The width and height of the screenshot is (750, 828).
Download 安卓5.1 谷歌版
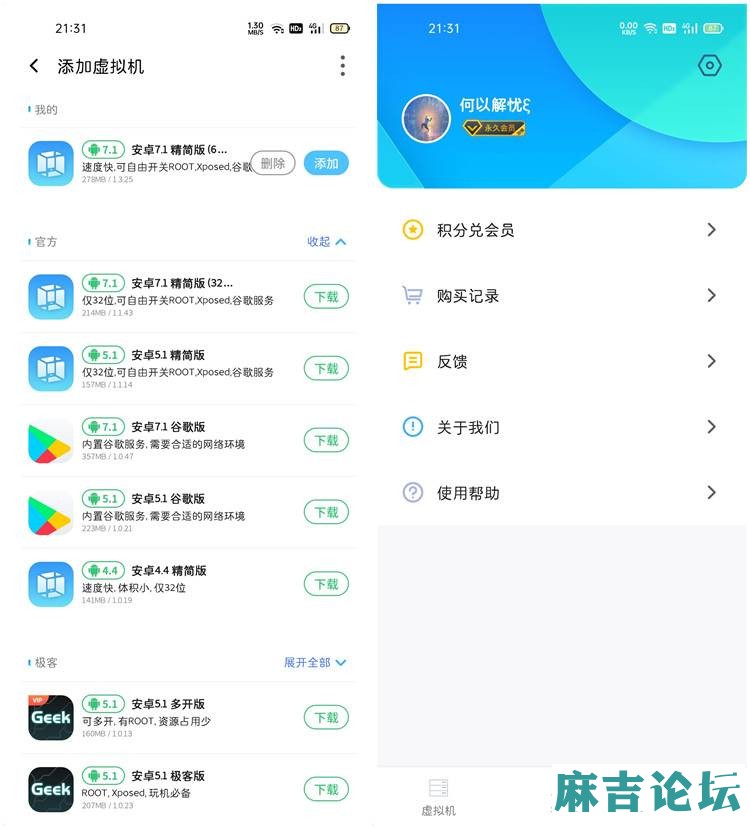coord(326,512)
